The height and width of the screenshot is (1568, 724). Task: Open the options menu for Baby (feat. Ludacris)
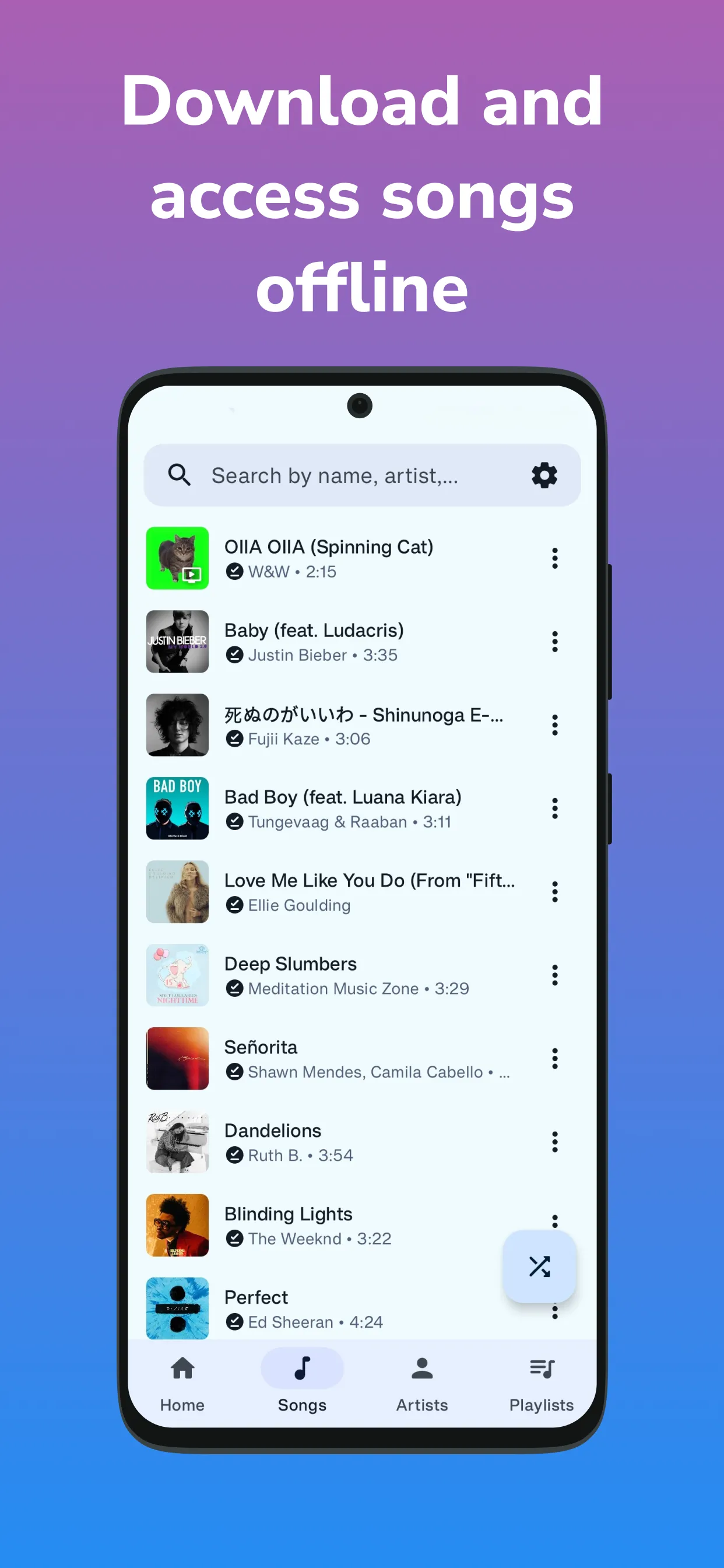(x=554, y=642)
